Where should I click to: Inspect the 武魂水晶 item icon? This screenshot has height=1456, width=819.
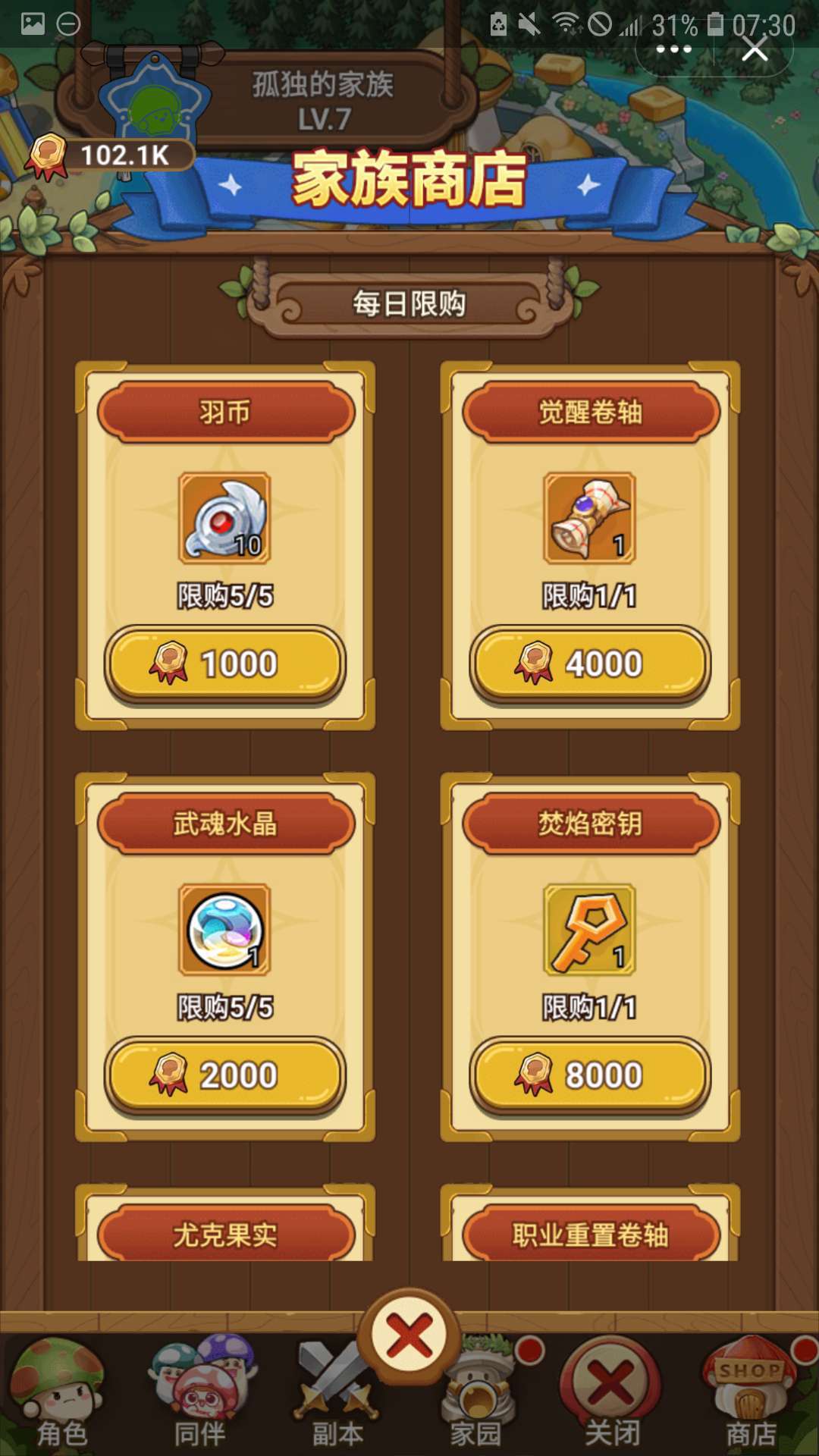225,929
